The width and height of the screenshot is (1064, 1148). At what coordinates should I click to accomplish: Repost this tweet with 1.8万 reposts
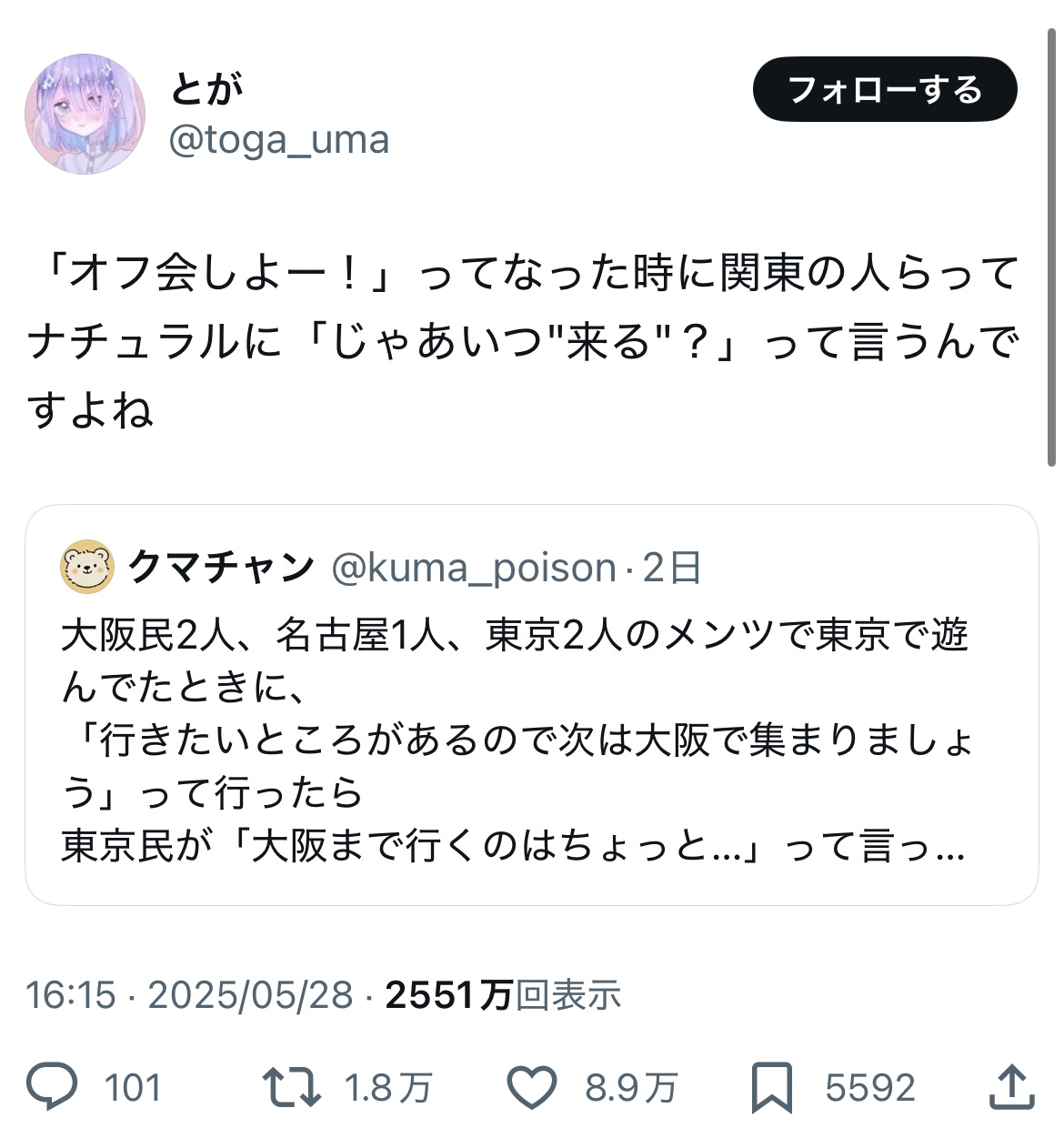pos(291,1087)
